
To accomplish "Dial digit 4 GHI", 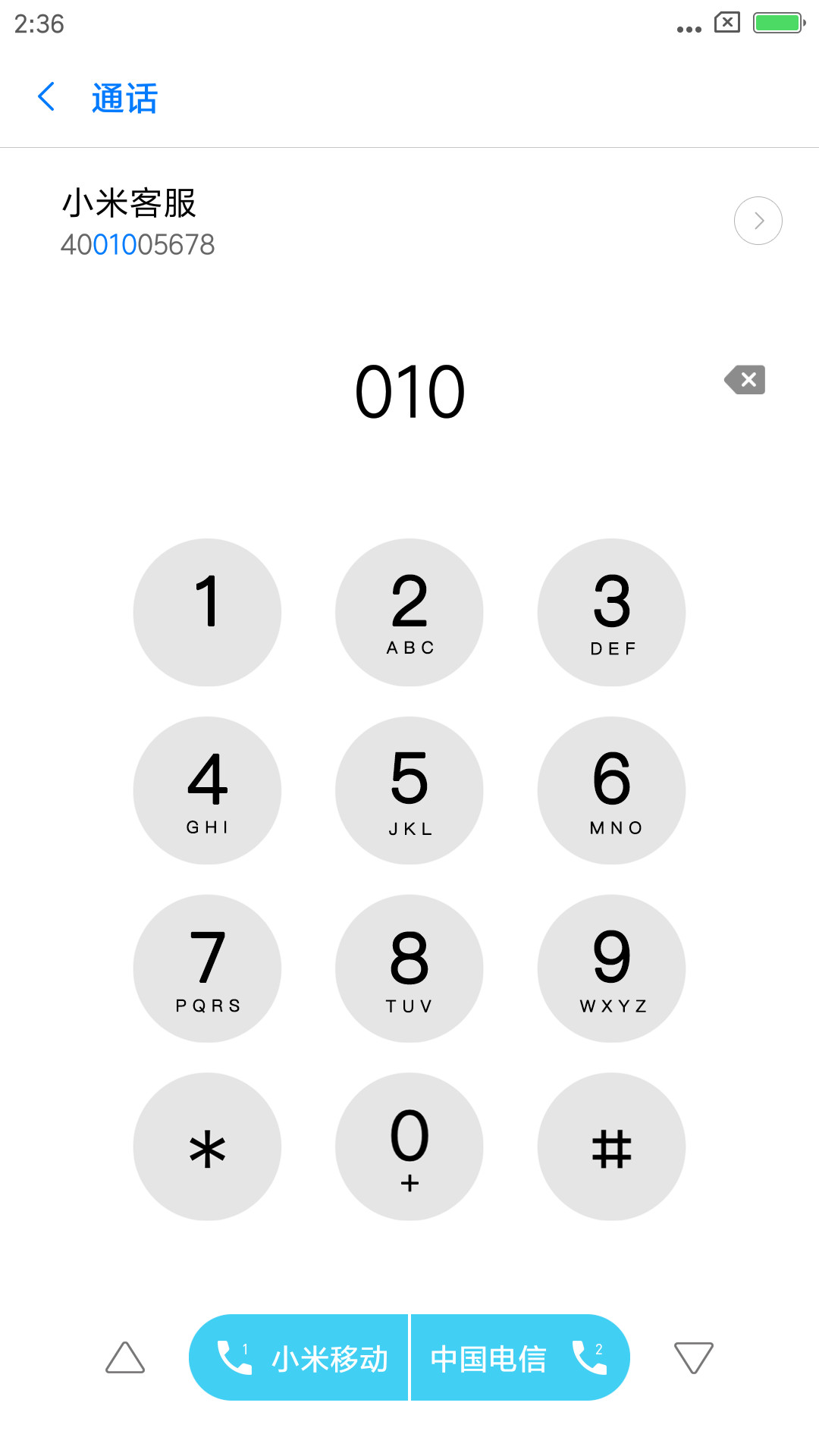I will (207, 790).
